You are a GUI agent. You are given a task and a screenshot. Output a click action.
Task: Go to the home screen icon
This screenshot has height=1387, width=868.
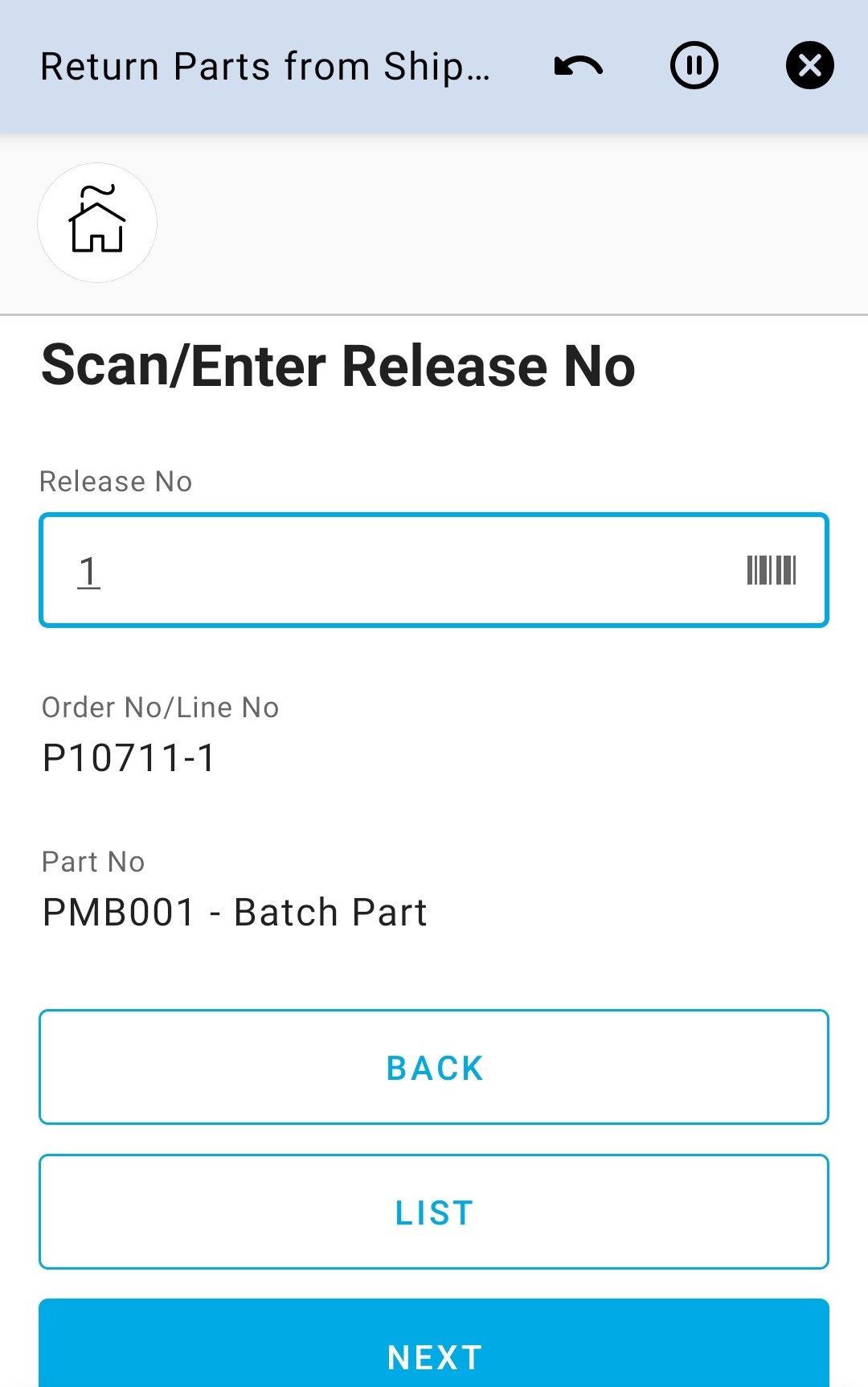point(97,223)
